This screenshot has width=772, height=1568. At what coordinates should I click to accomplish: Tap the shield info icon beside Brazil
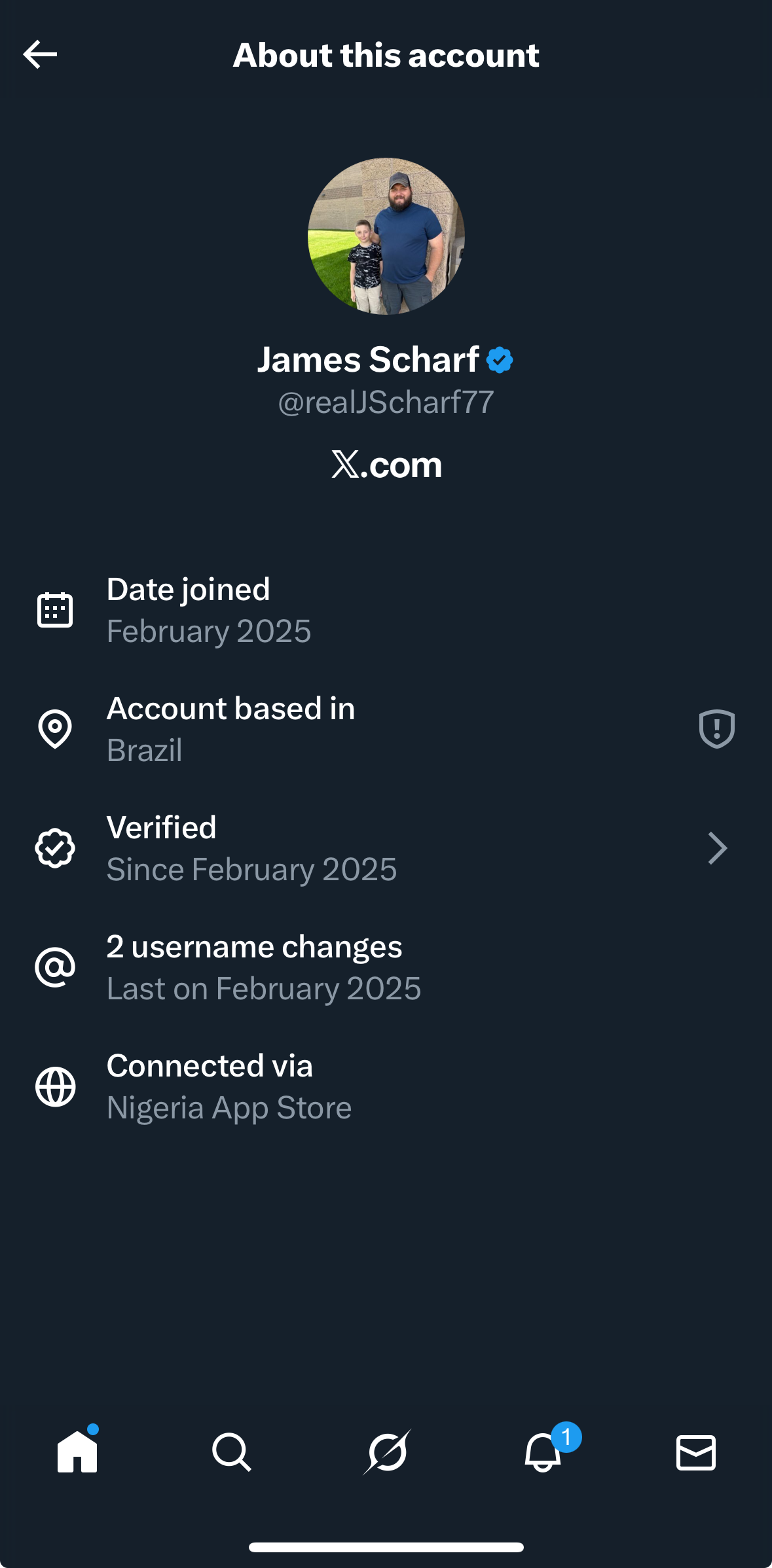point(716,728)
